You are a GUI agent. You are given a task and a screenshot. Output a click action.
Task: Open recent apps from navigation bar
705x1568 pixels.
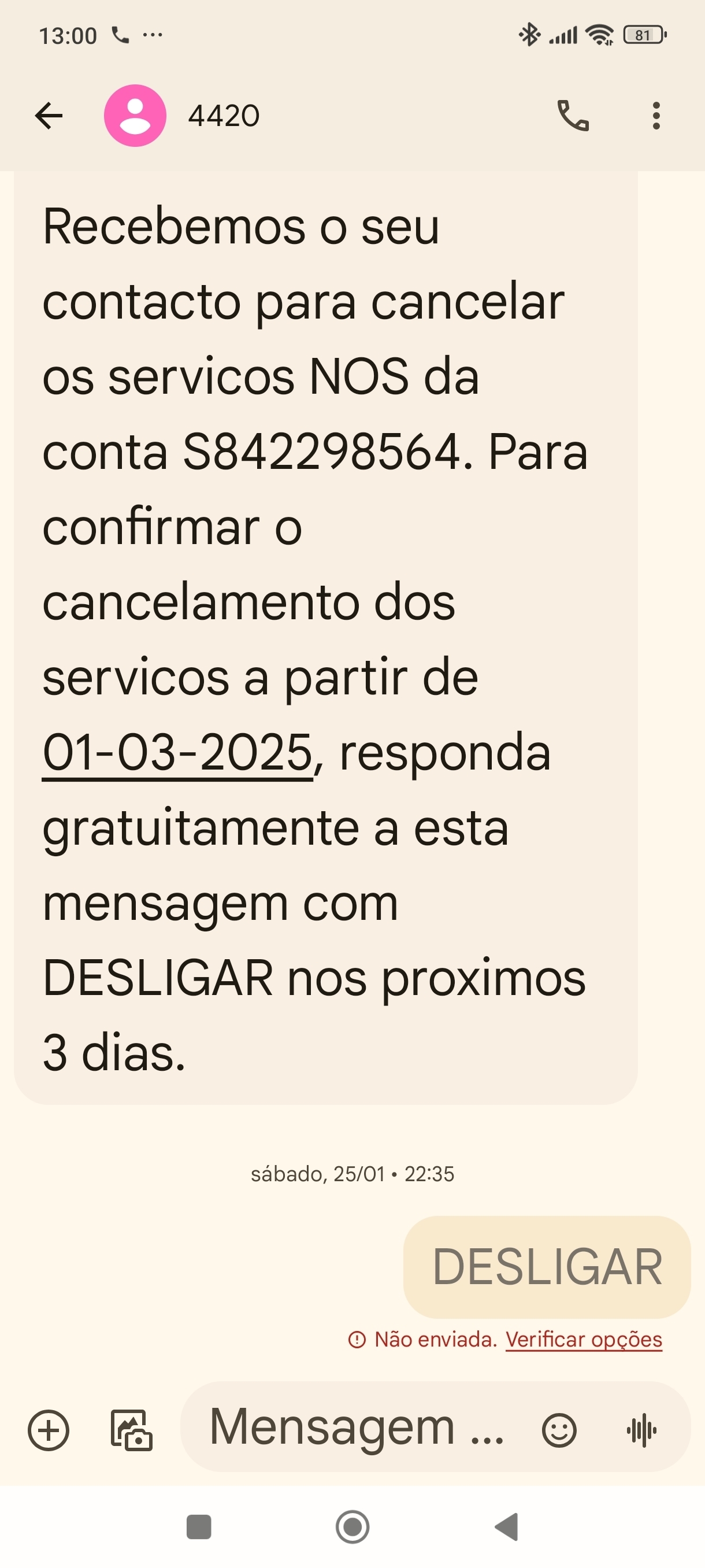tap(199, 1526)
